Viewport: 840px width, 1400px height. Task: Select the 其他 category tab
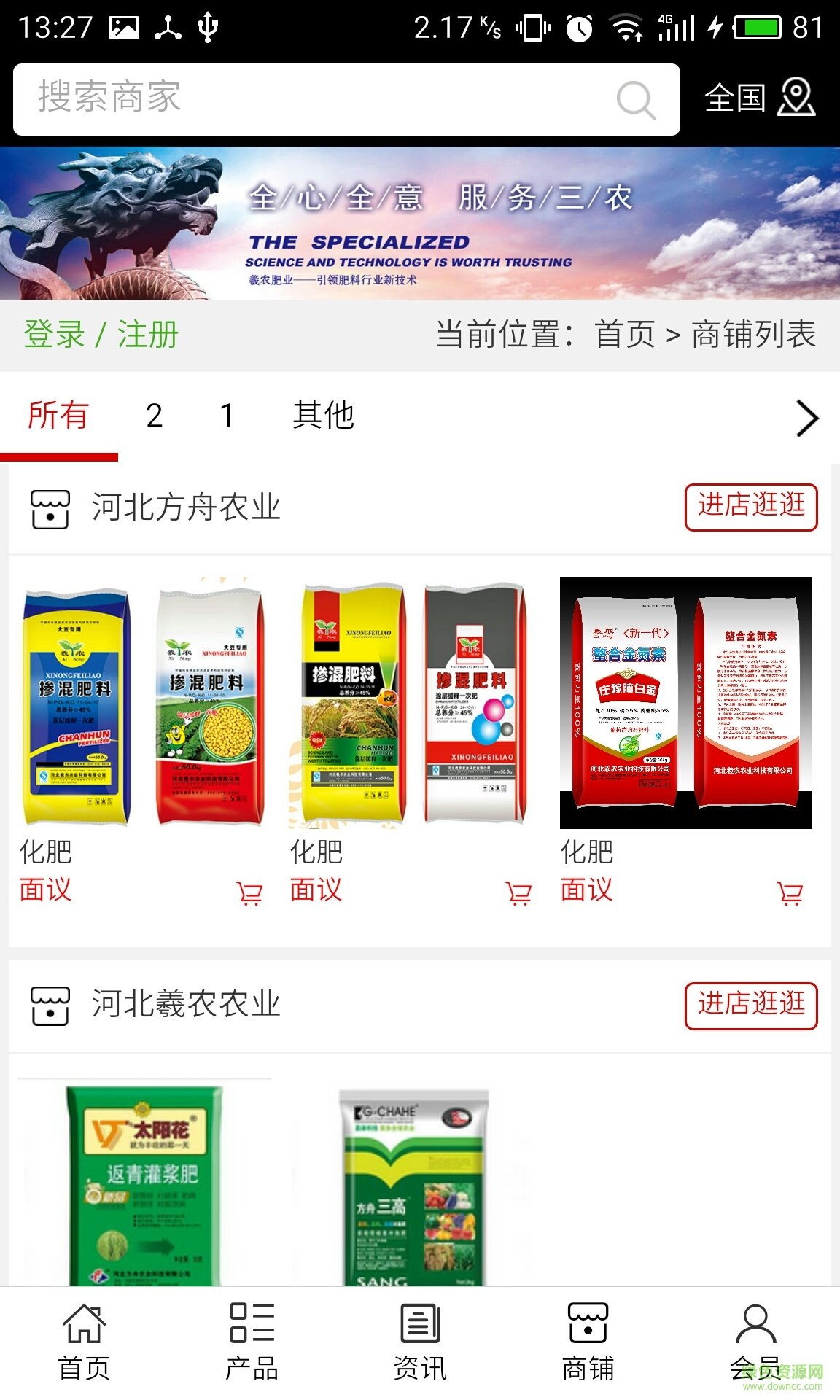[x=323, y=416]
